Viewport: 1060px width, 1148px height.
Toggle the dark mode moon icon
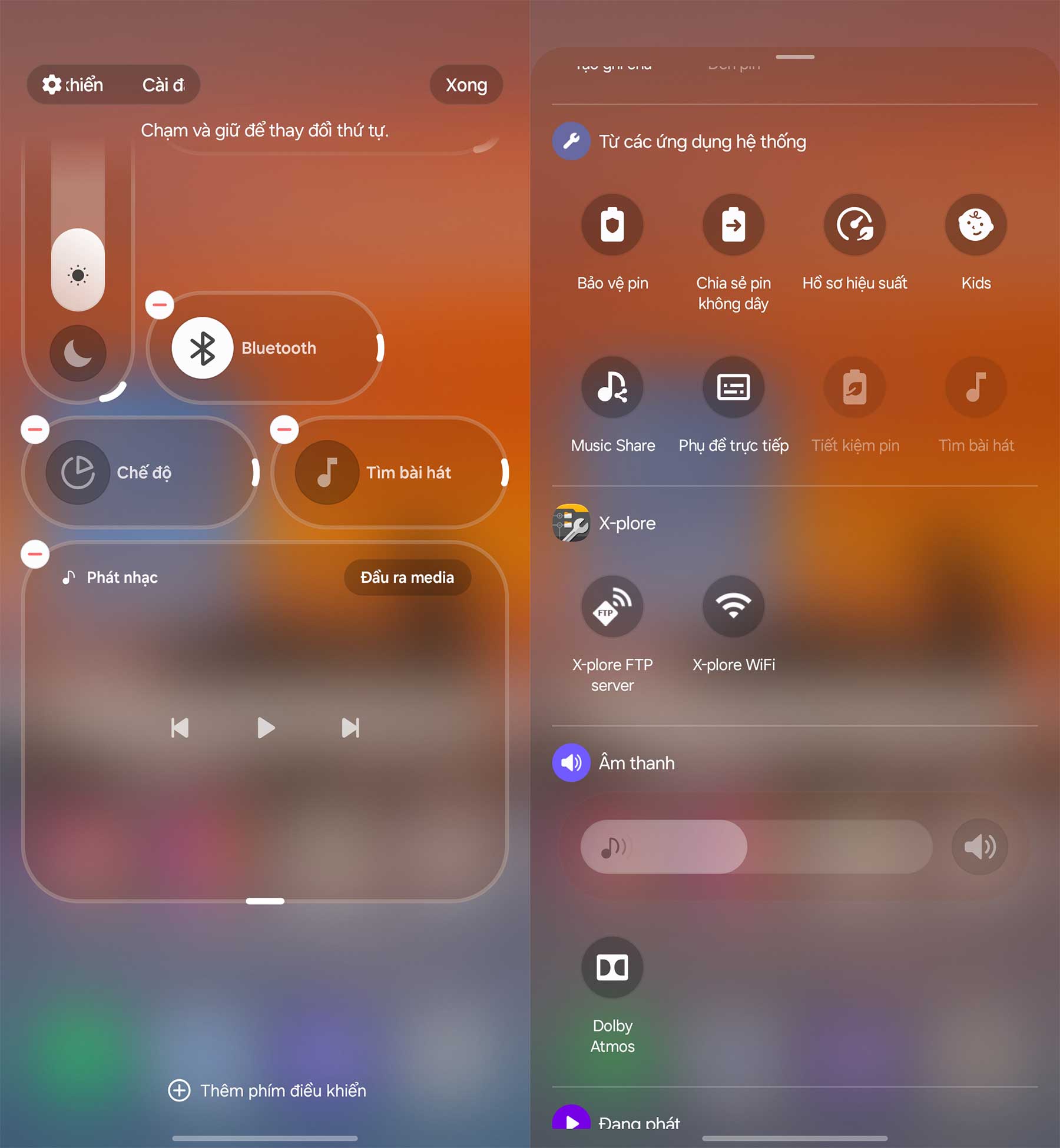click(78, 353)
